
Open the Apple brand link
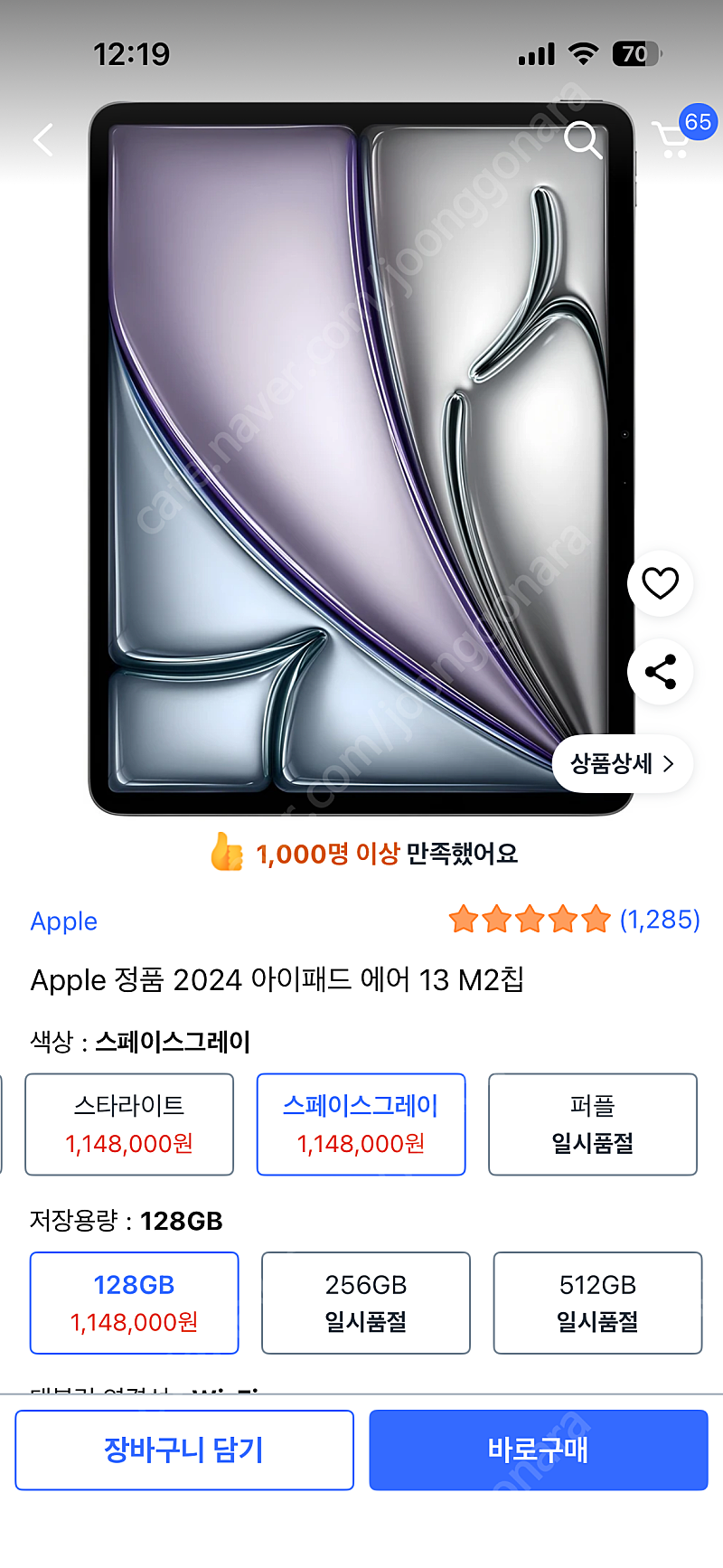63,921
